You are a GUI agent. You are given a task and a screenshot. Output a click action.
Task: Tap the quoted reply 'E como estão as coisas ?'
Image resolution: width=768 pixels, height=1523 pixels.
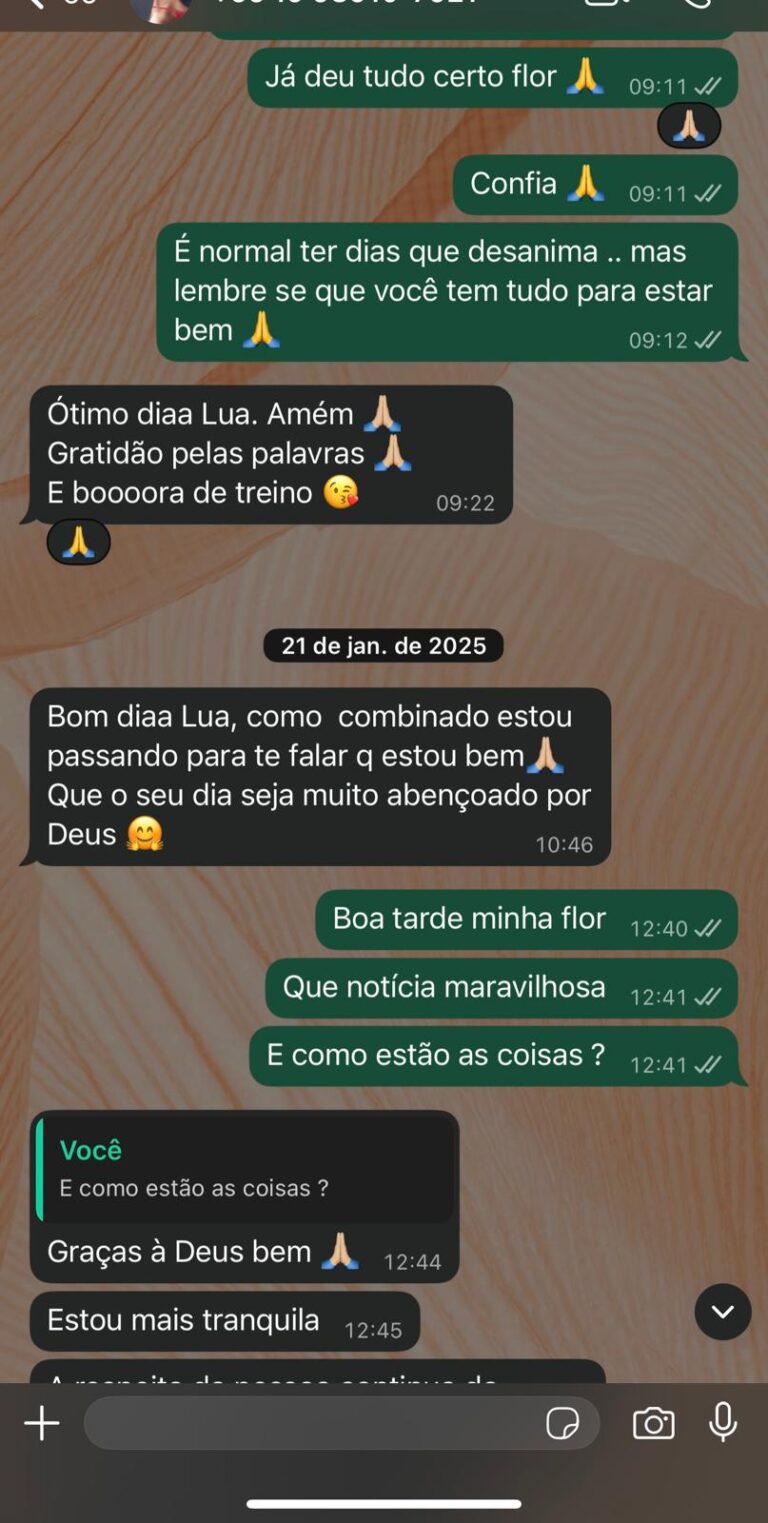coord(246,1170)
